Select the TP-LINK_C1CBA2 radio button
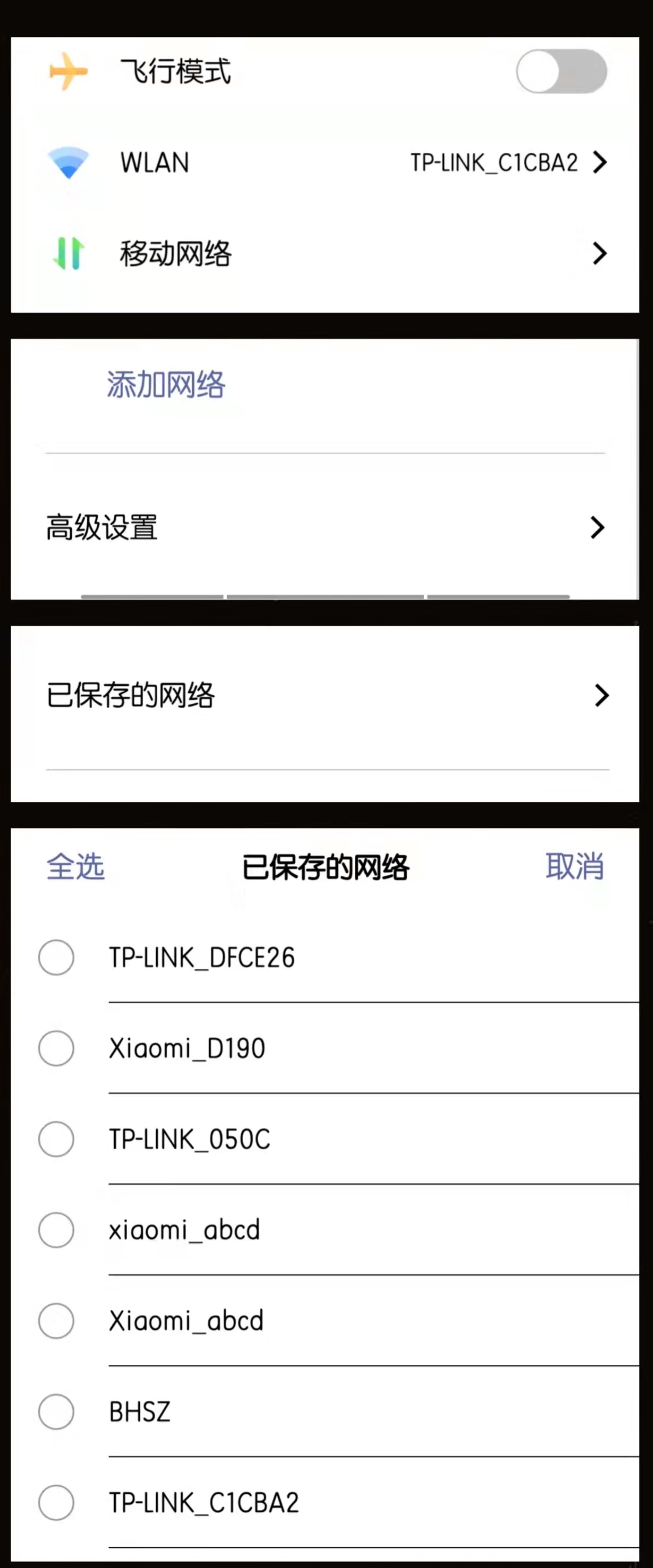 point(56,1502)
